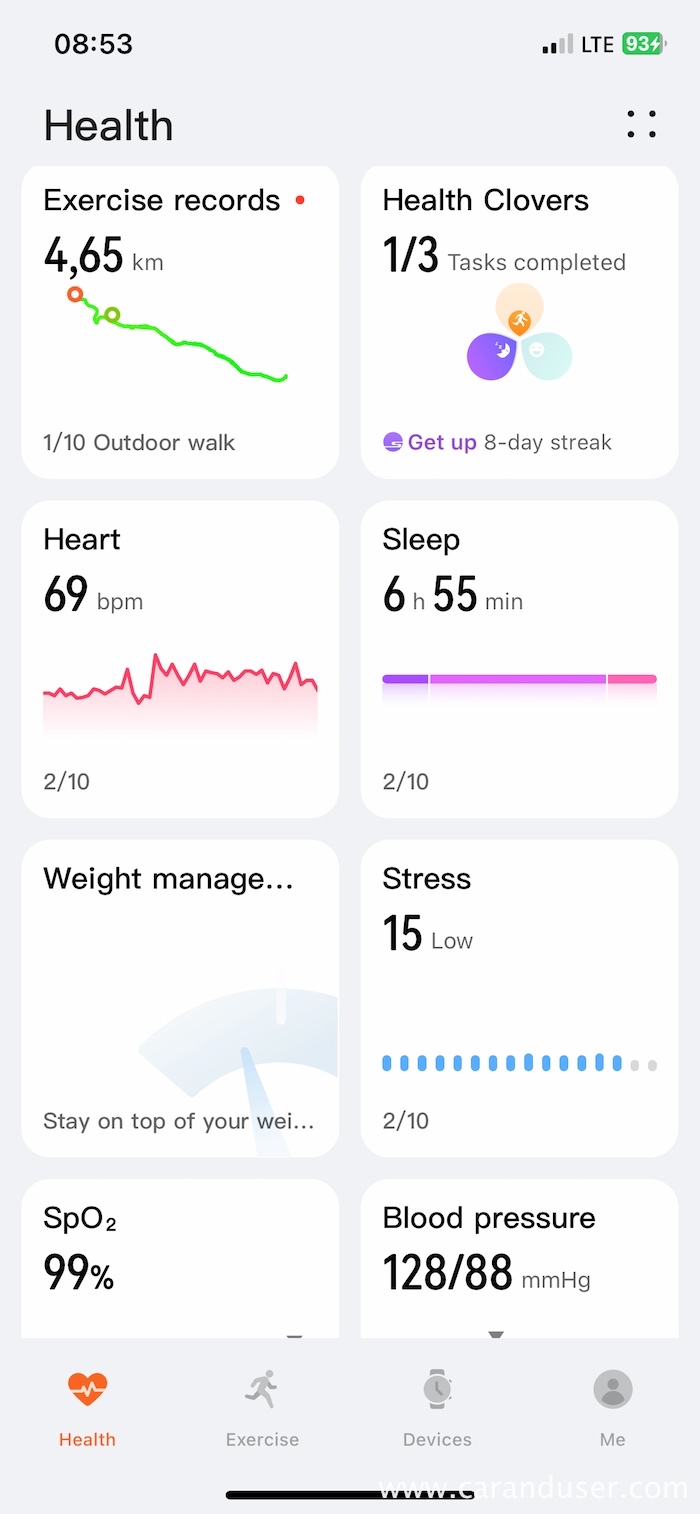This screenshot has width=700, height=1514.
Task: View the Stress level card
Action: [519, 998]
